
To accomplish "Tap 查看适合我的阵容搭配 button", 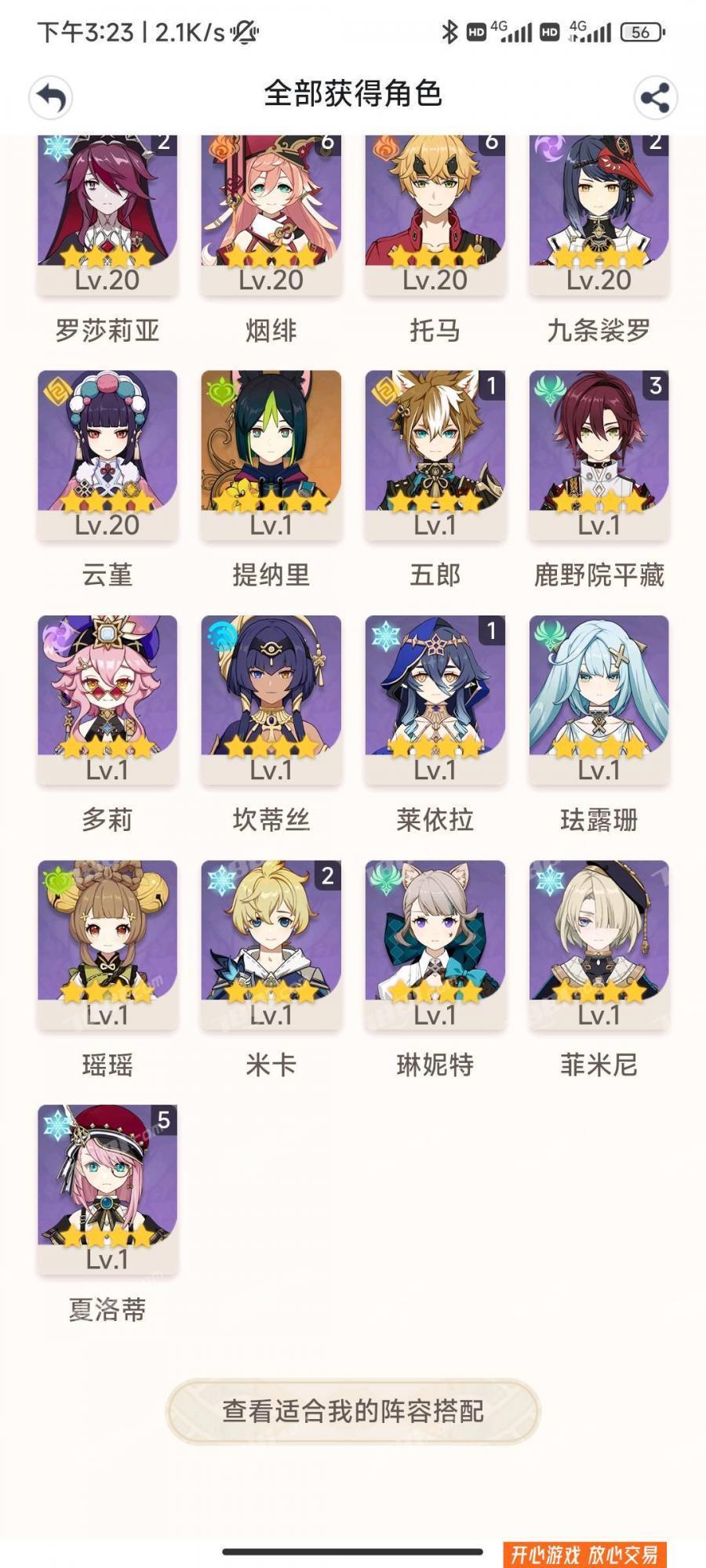I will click(353, 1411).
